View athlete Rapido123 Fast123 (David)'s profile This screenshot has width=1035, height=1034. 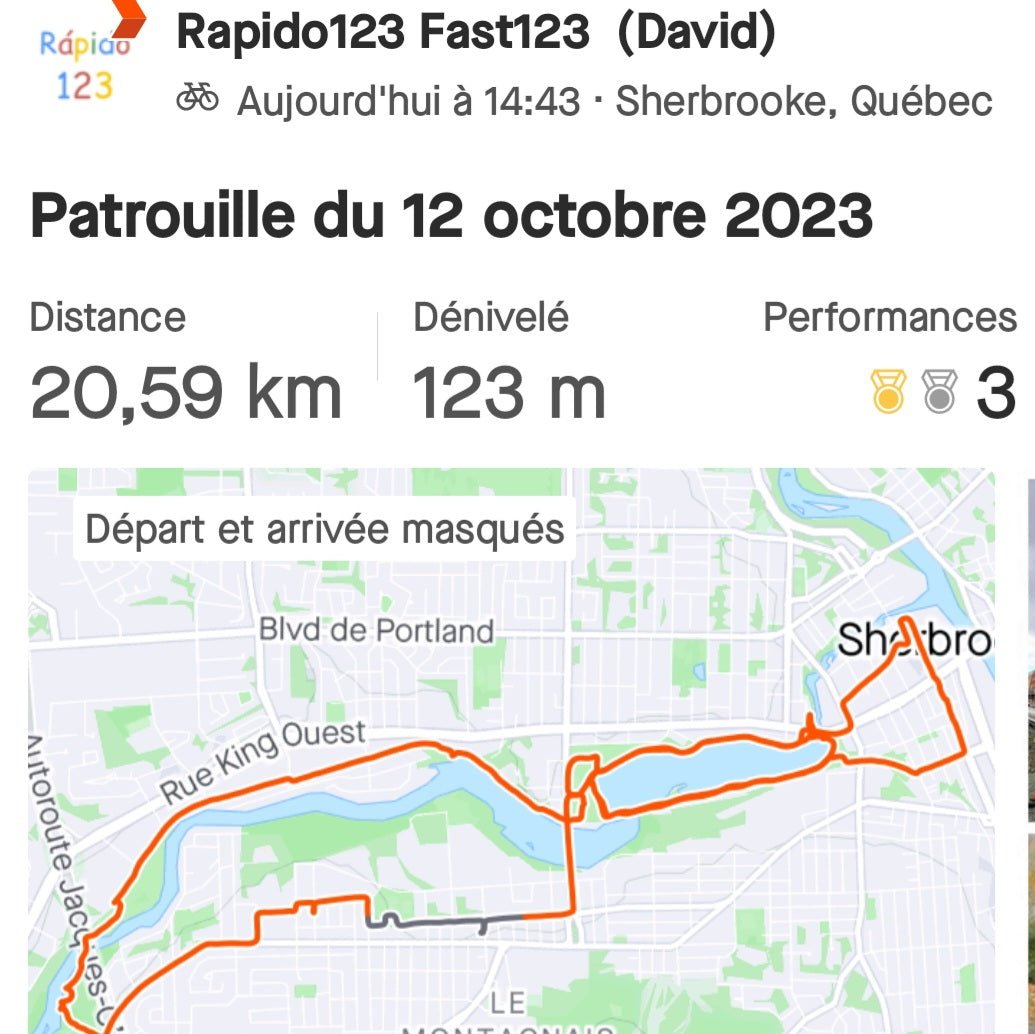(475, 35)
